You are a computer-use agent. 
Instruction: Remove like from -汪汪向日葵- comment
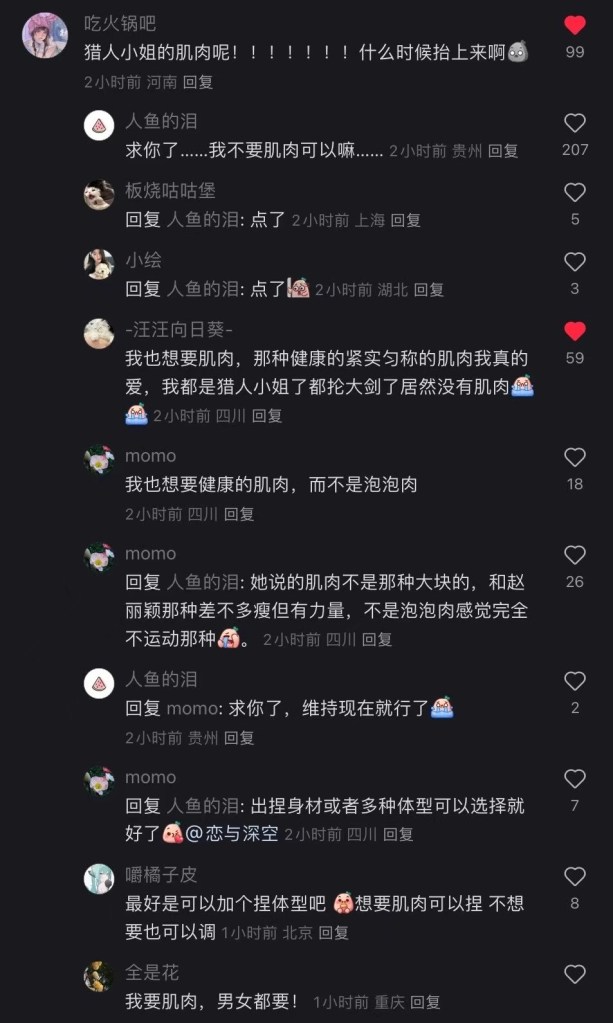574,331
